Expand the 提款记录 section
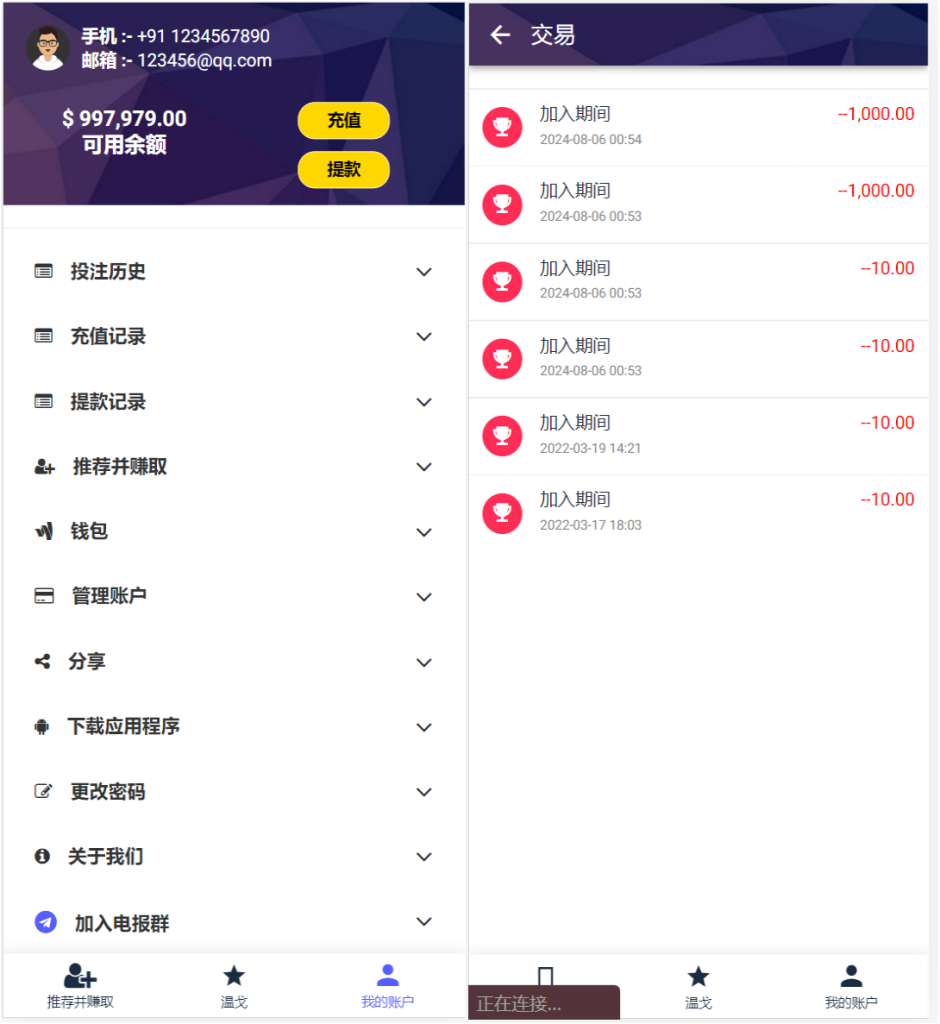Viewport: 940px width, 1024px height. (424, 401)
